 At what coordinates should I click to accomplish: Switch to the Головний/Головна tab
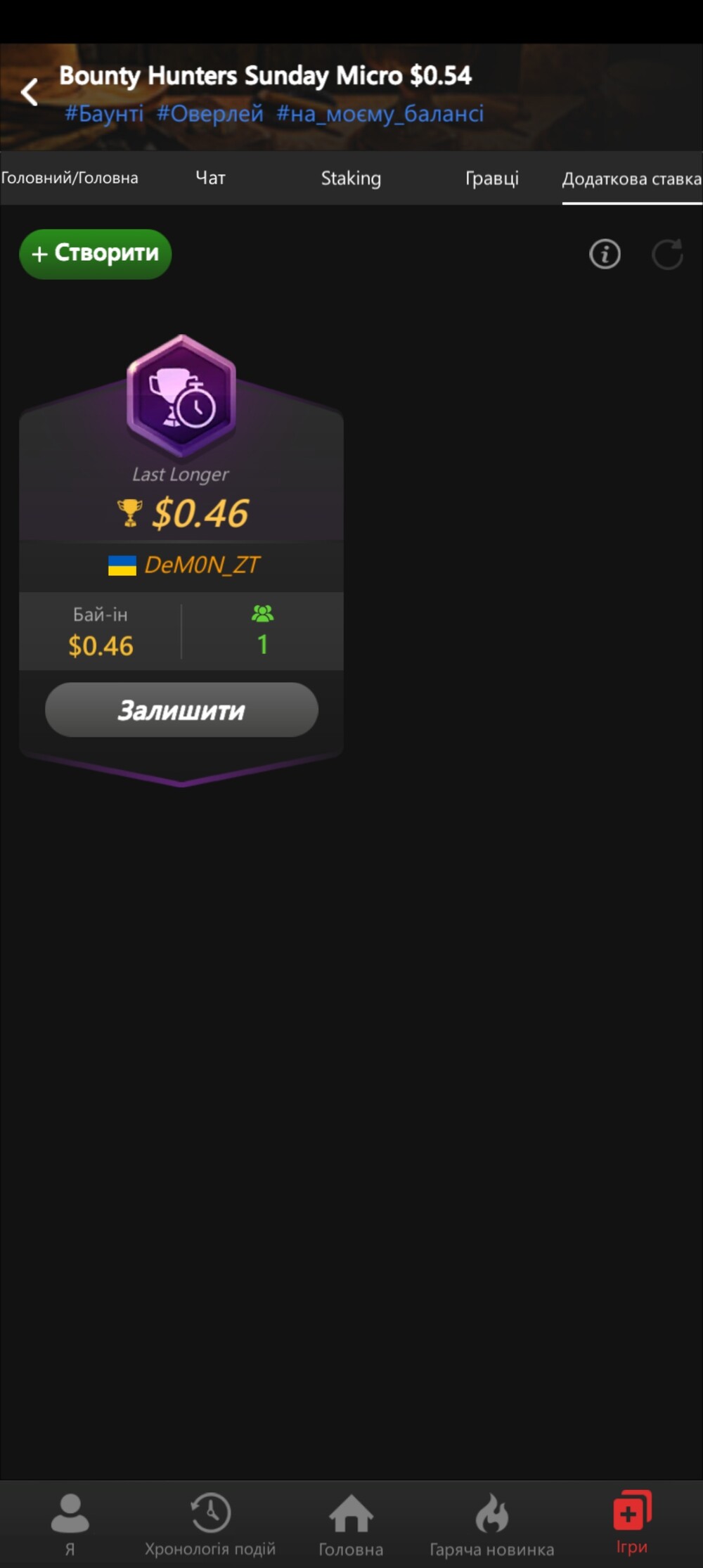click(x=70, y=178)
